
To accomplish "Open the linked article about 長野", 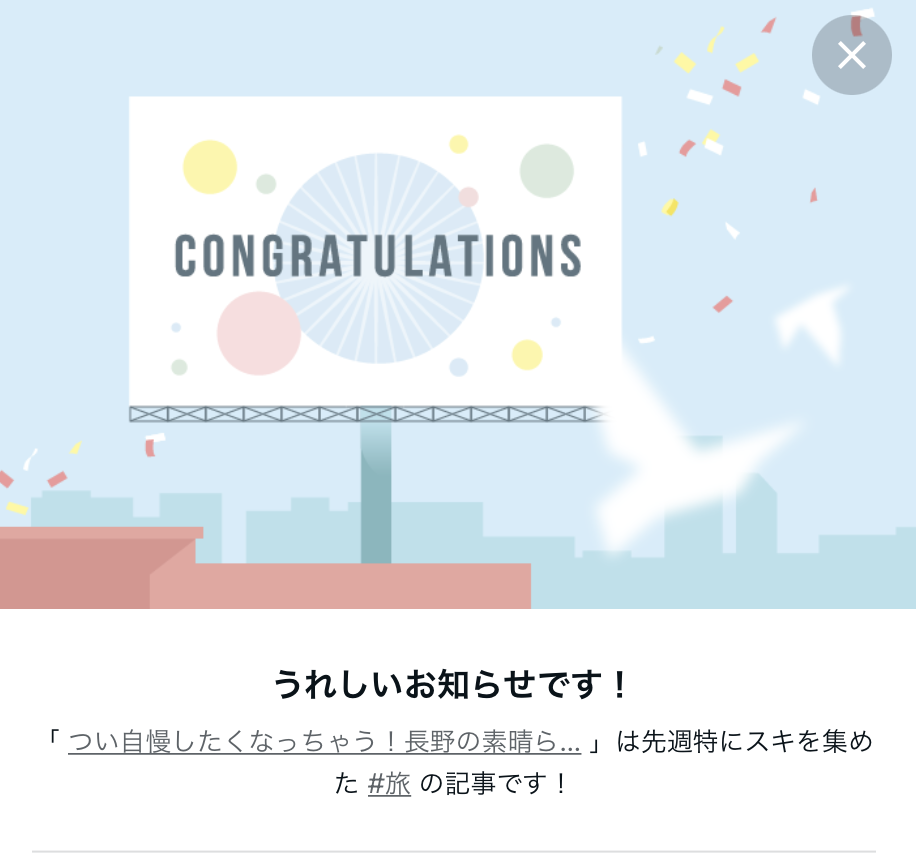I will 324,743.
